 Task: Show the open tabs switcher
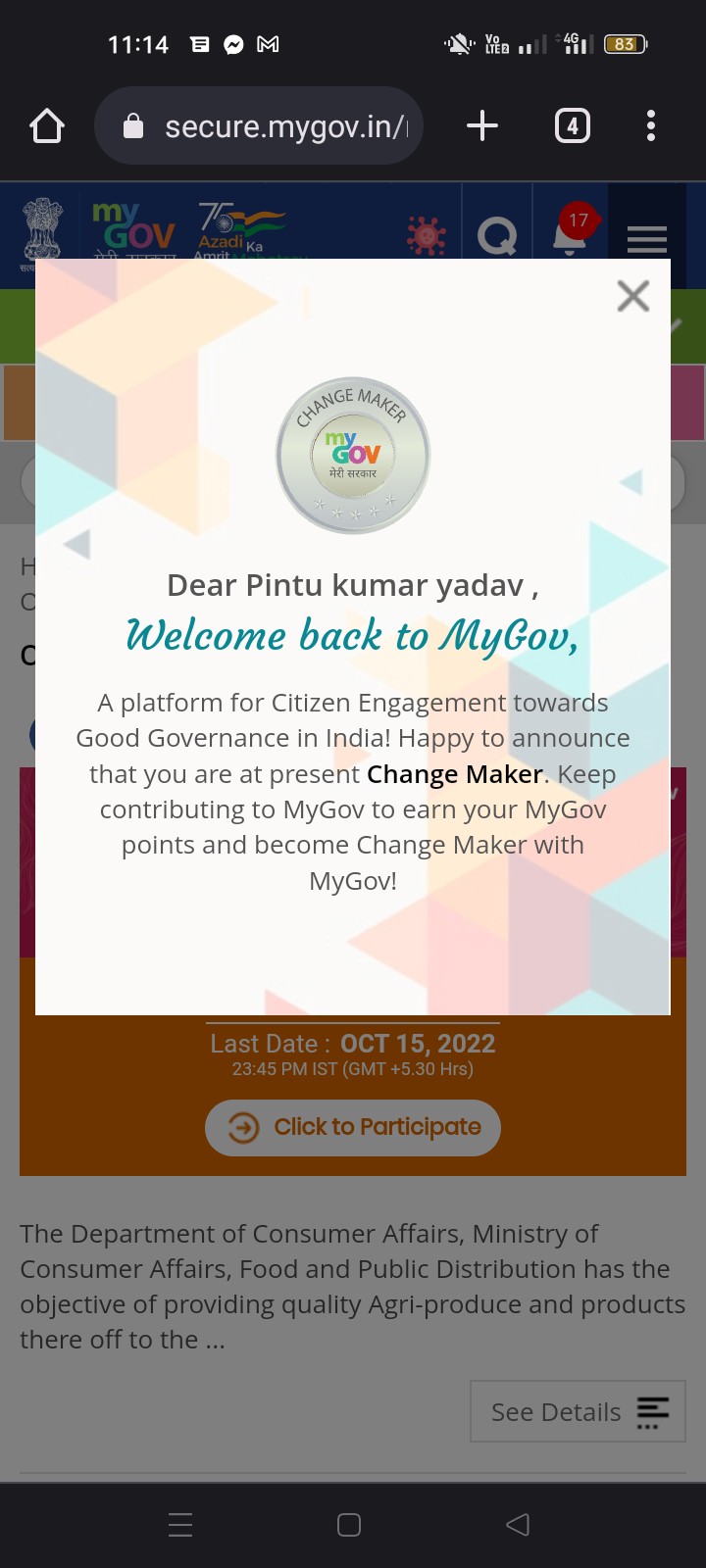pyautogui.click(x=573, y=126)
